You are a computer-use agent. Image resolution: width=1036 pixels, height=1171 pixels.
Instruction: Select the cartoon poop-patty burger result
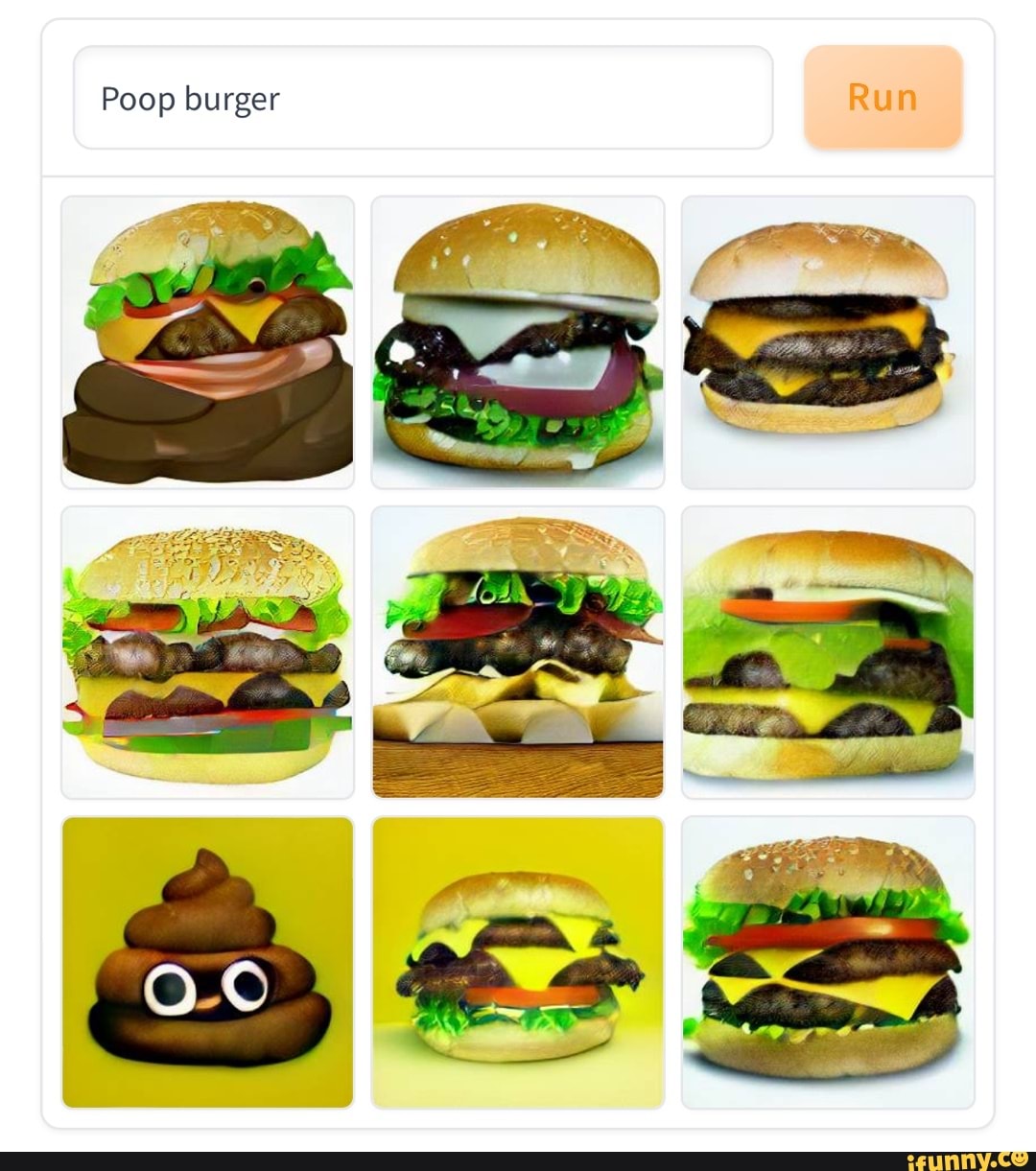207,340
